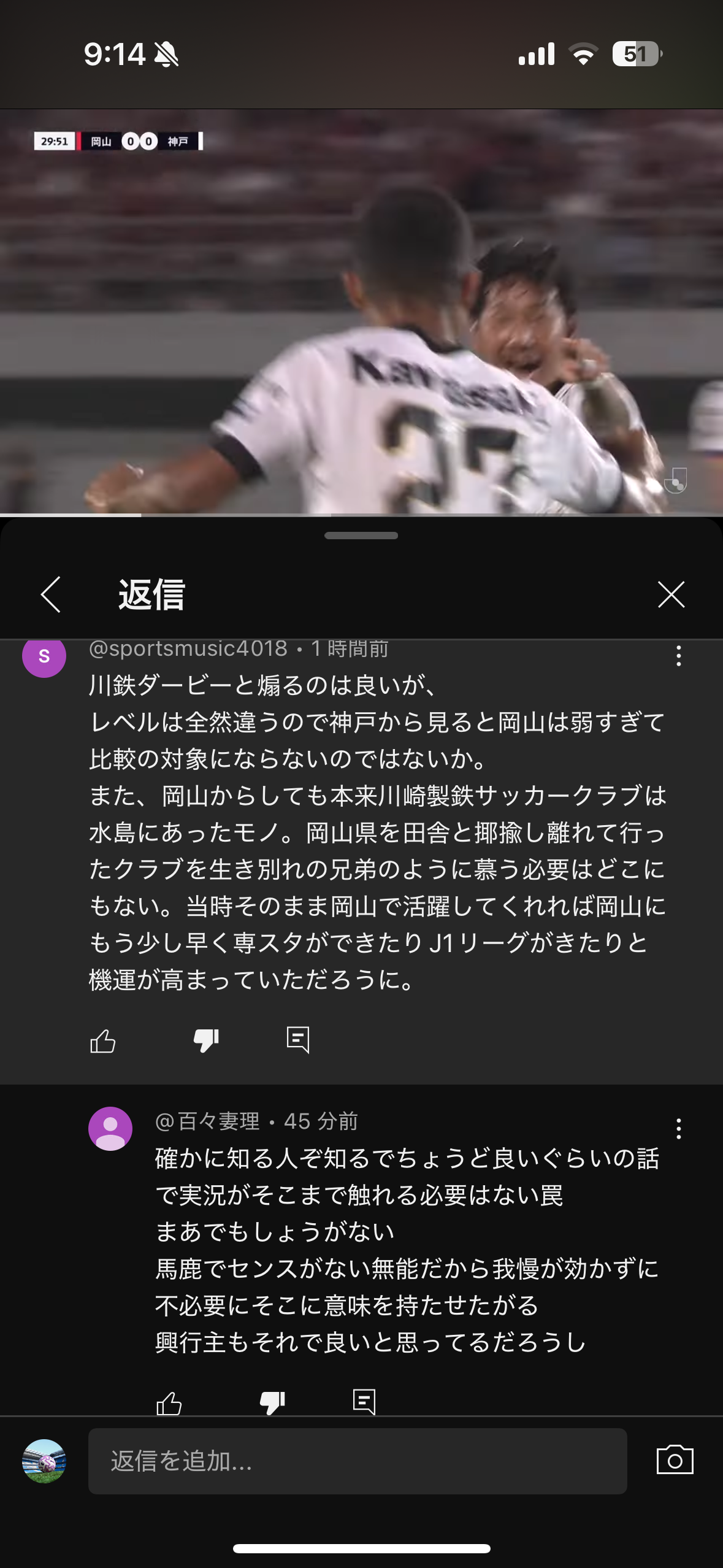Close the 返信 replies panel

point(671,594)
